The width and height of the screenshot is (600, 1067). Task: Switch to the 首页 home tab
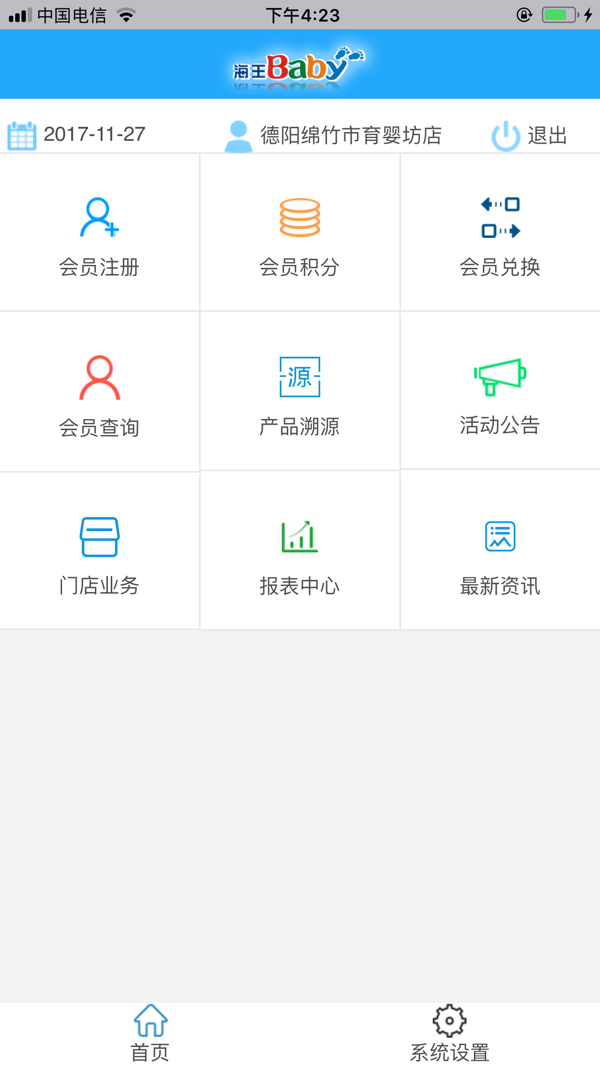click(x=150, y=1033)
